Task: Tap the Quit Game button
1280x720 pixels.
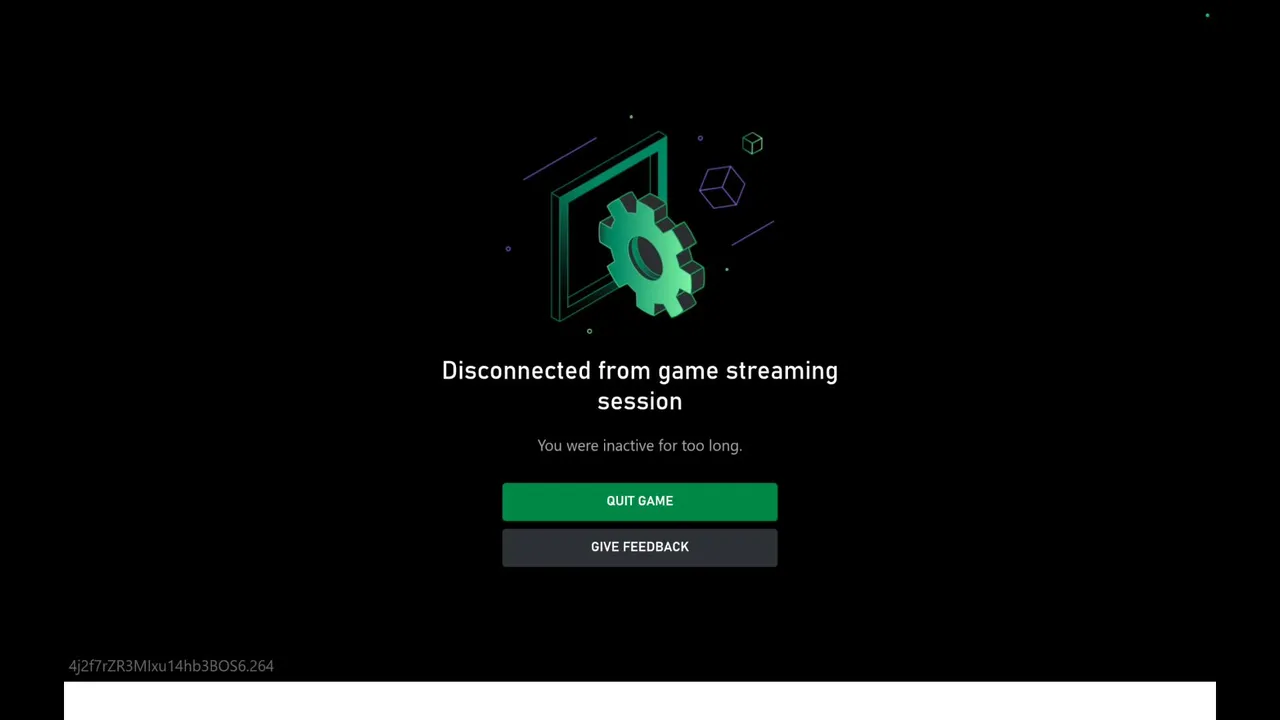Action: 639,501
